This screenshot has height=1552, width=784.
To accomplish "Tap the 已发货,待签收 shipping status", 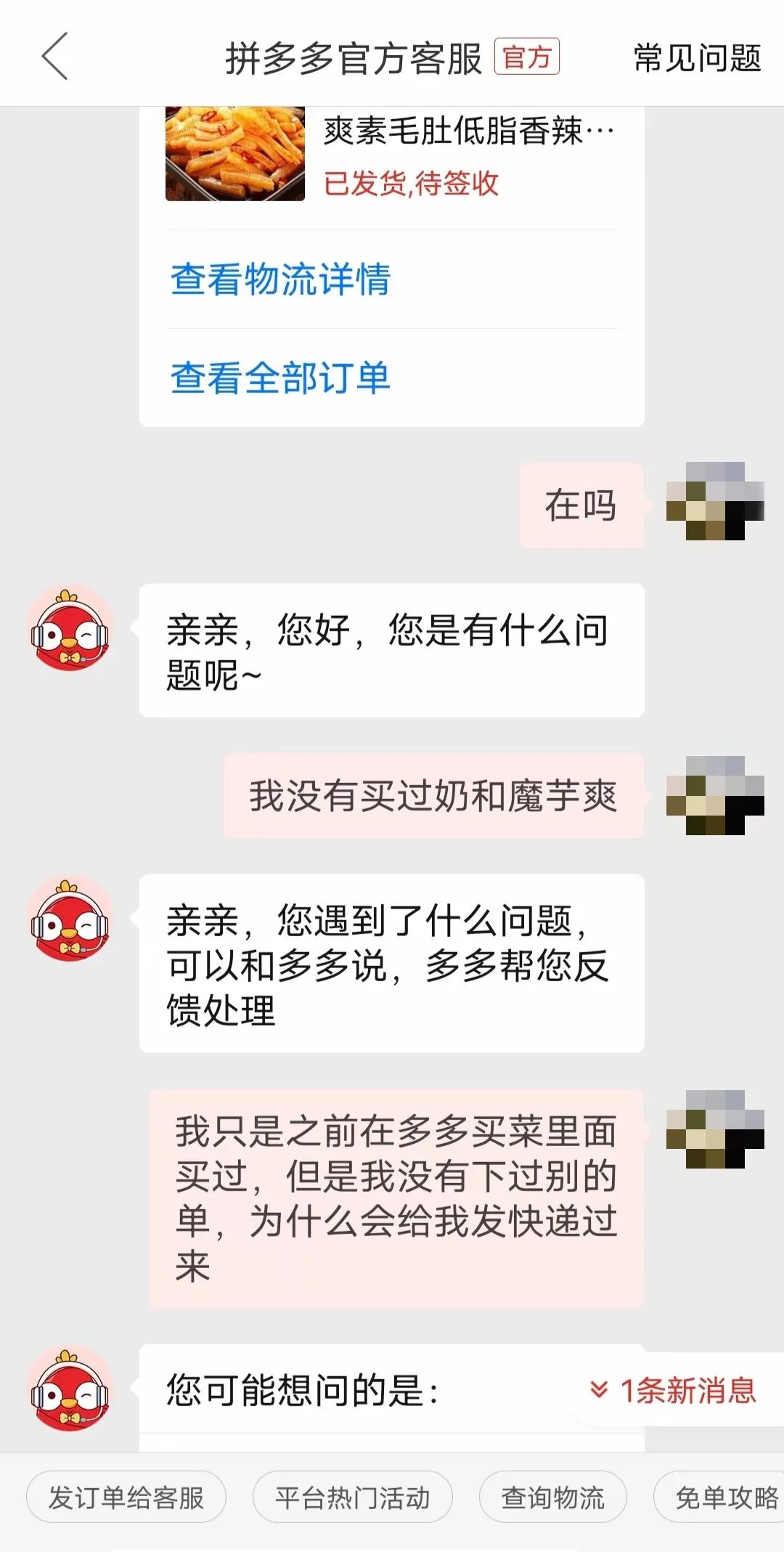I will [410, 184].
